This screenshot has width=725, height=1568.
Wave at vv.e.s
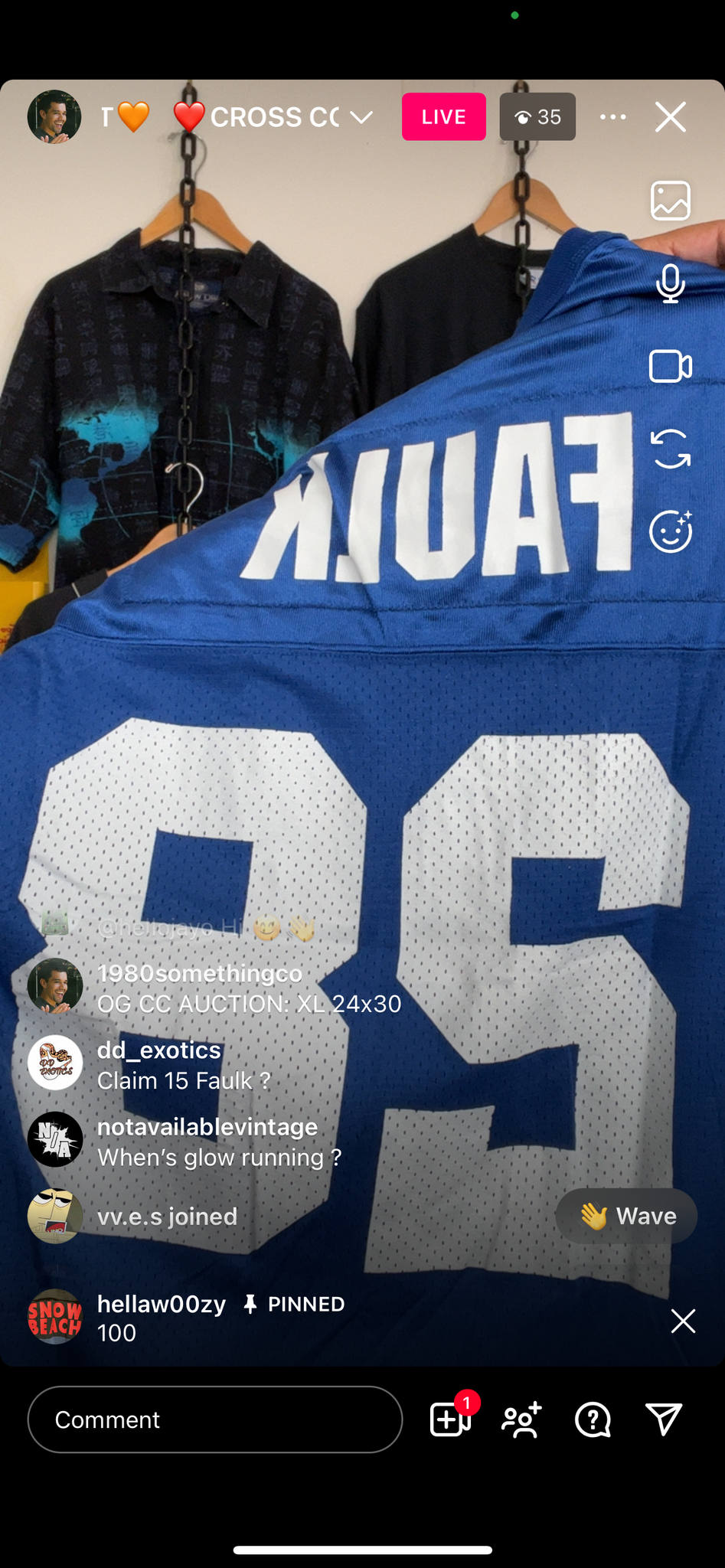626,1216
